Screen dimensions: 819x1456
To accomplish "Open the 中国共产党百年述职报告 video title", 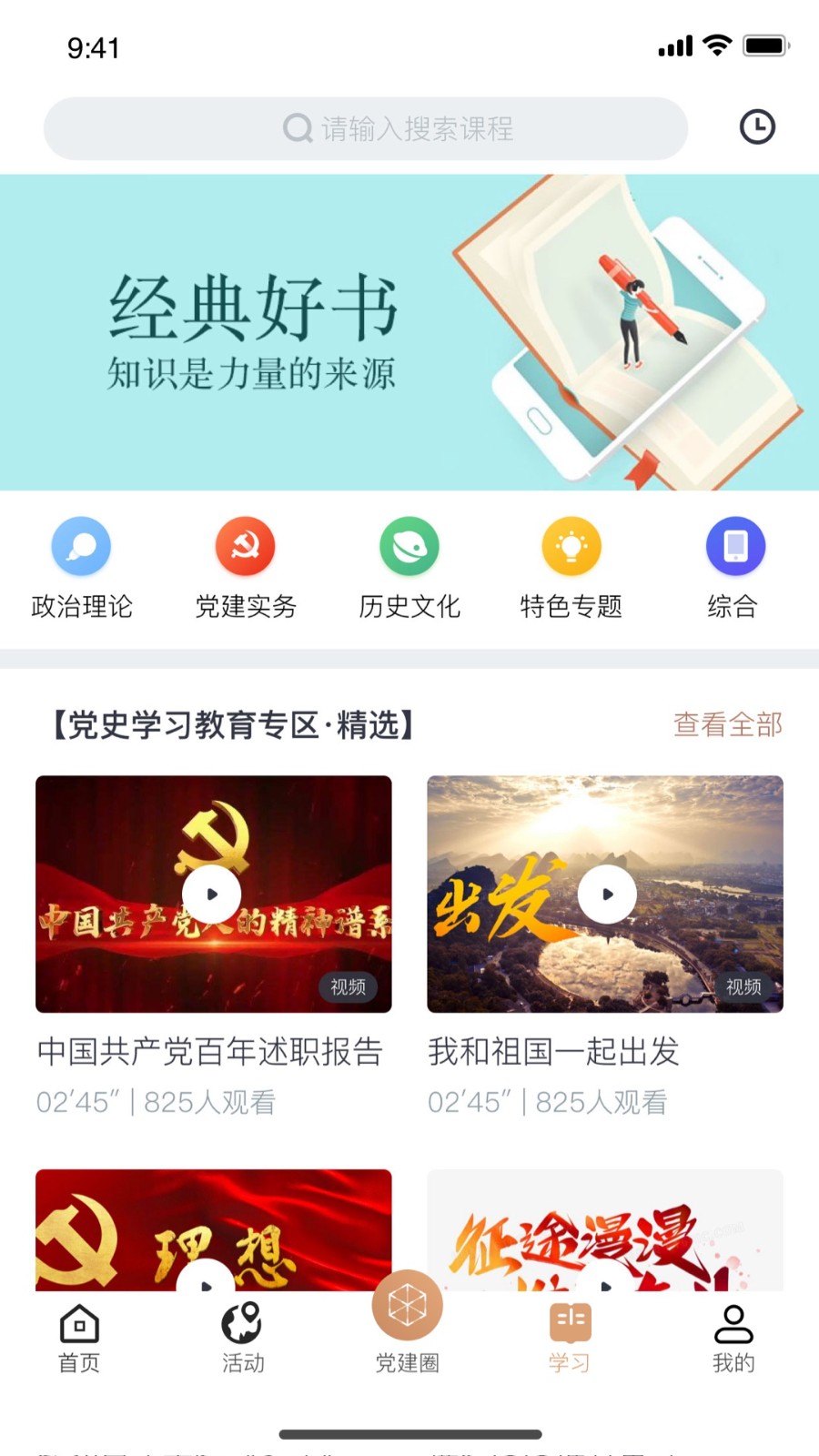I will click(212, 1053).
